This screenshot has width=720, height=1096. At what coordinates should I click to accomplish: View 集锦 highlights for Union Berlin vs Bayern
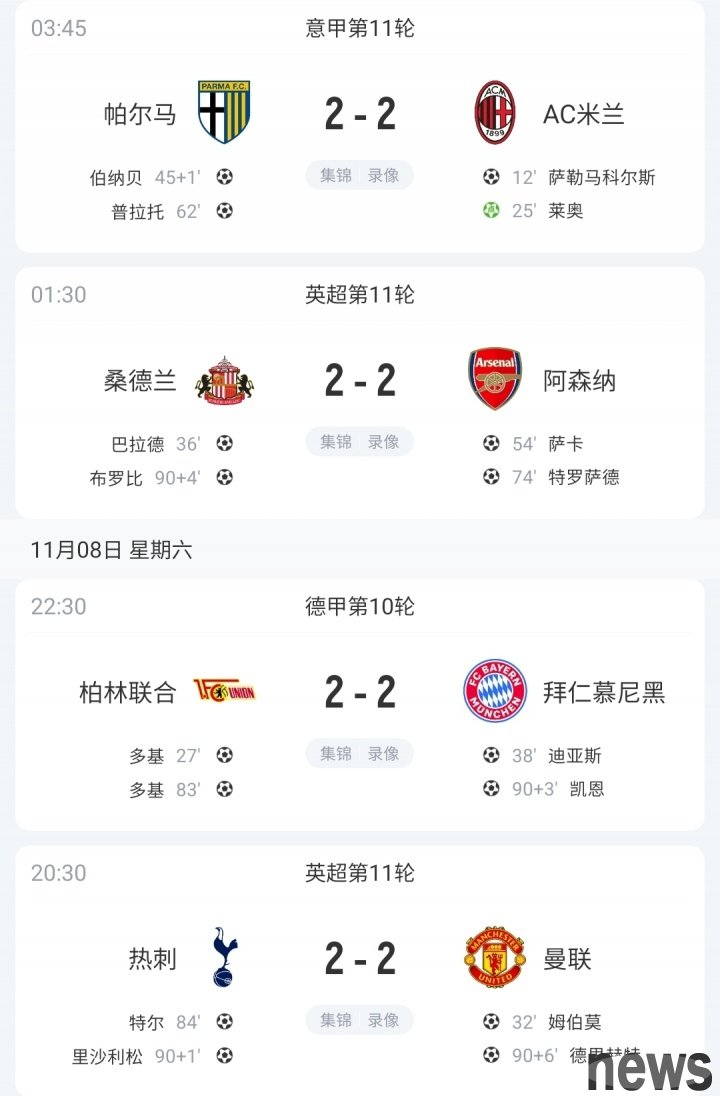(336, 754)
